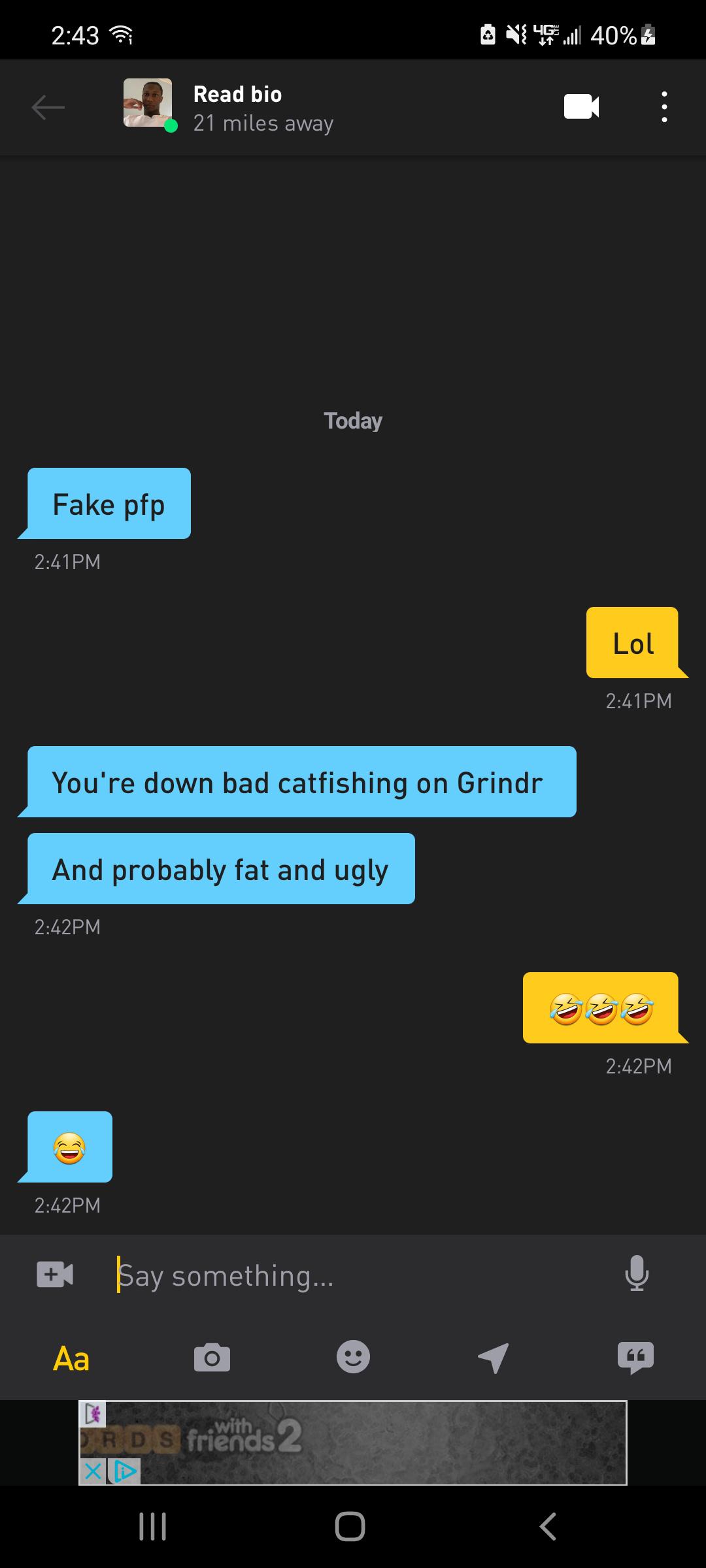Record a voice message with the microphone
The height and width of the screenshot is (1568, 706).
(x=636, y=1274)
